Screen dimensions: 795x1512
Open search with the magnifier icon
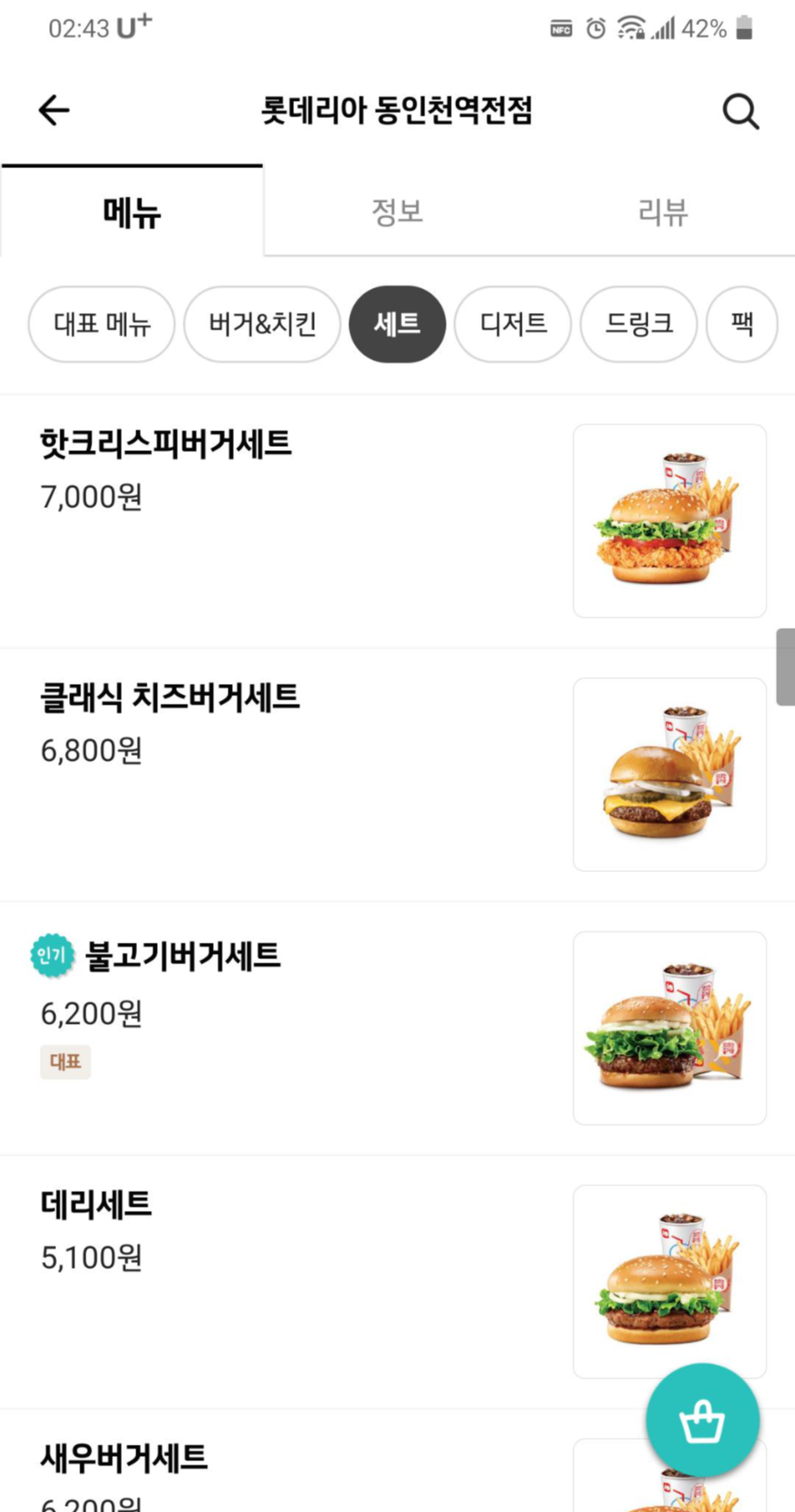[x=740, y=111]
